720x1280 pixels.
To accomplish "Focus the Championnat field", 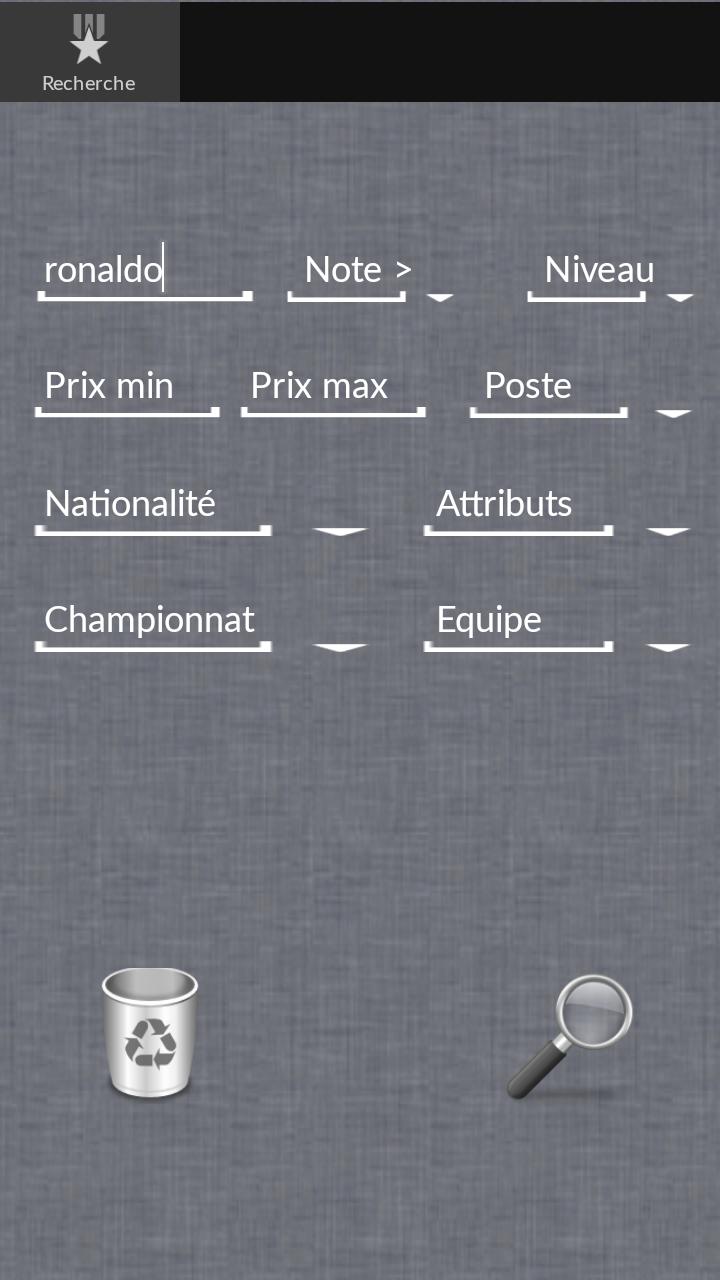I will tap(153, 621).
